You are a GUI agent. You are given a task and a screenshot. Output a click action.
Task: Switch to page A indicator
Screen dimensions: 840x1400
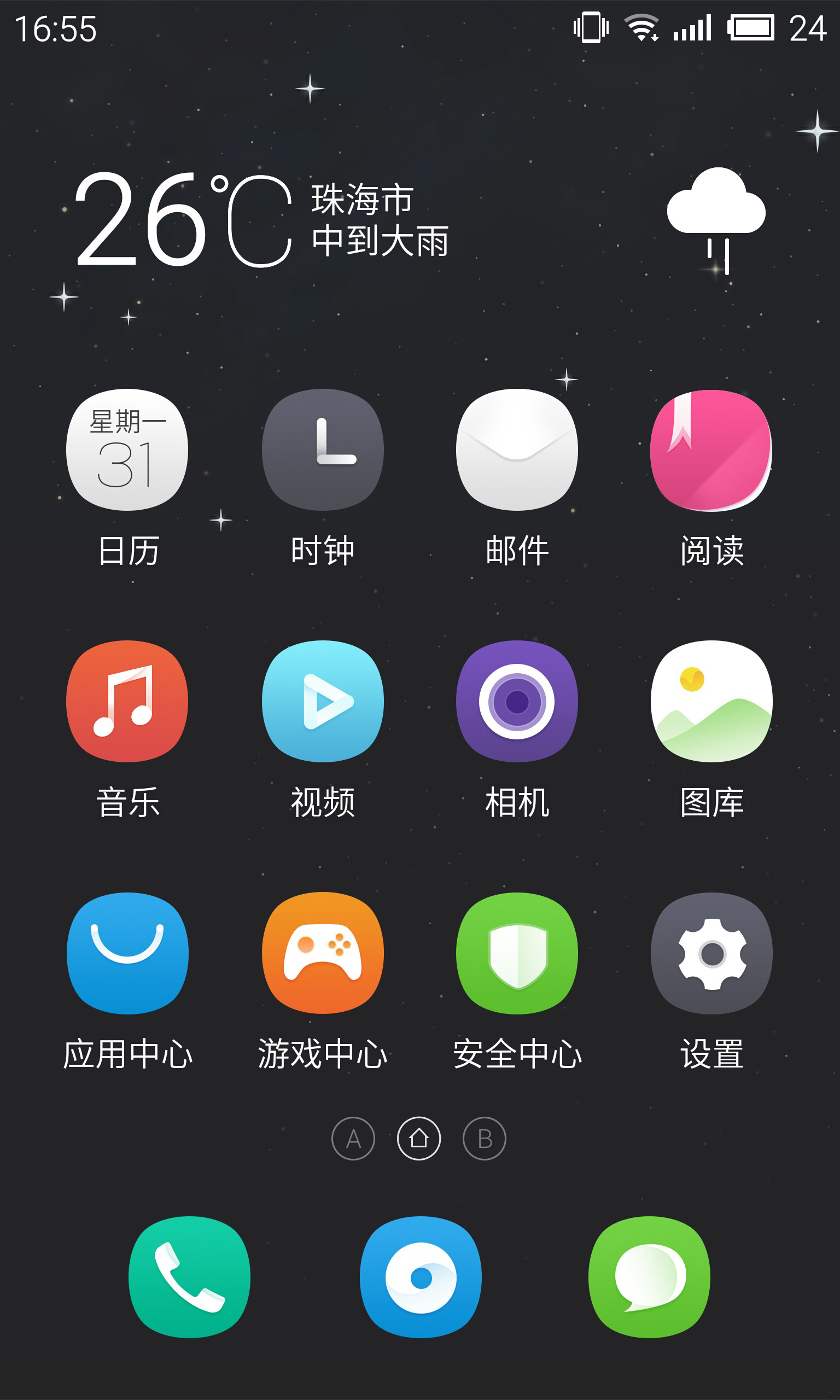[x=353, y=1139]
